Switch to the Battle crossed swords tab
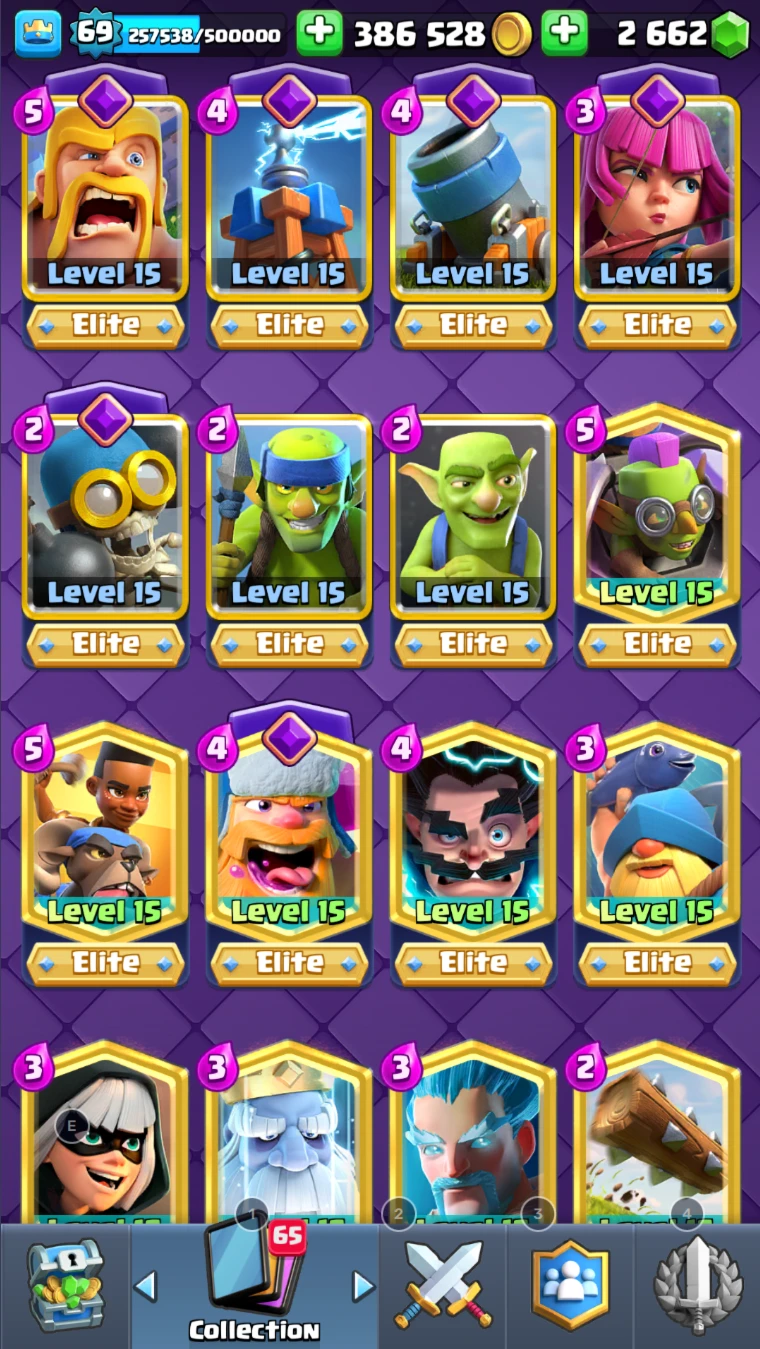Viewport: 760px width, 1349px height. click(x=443, y=1286)
